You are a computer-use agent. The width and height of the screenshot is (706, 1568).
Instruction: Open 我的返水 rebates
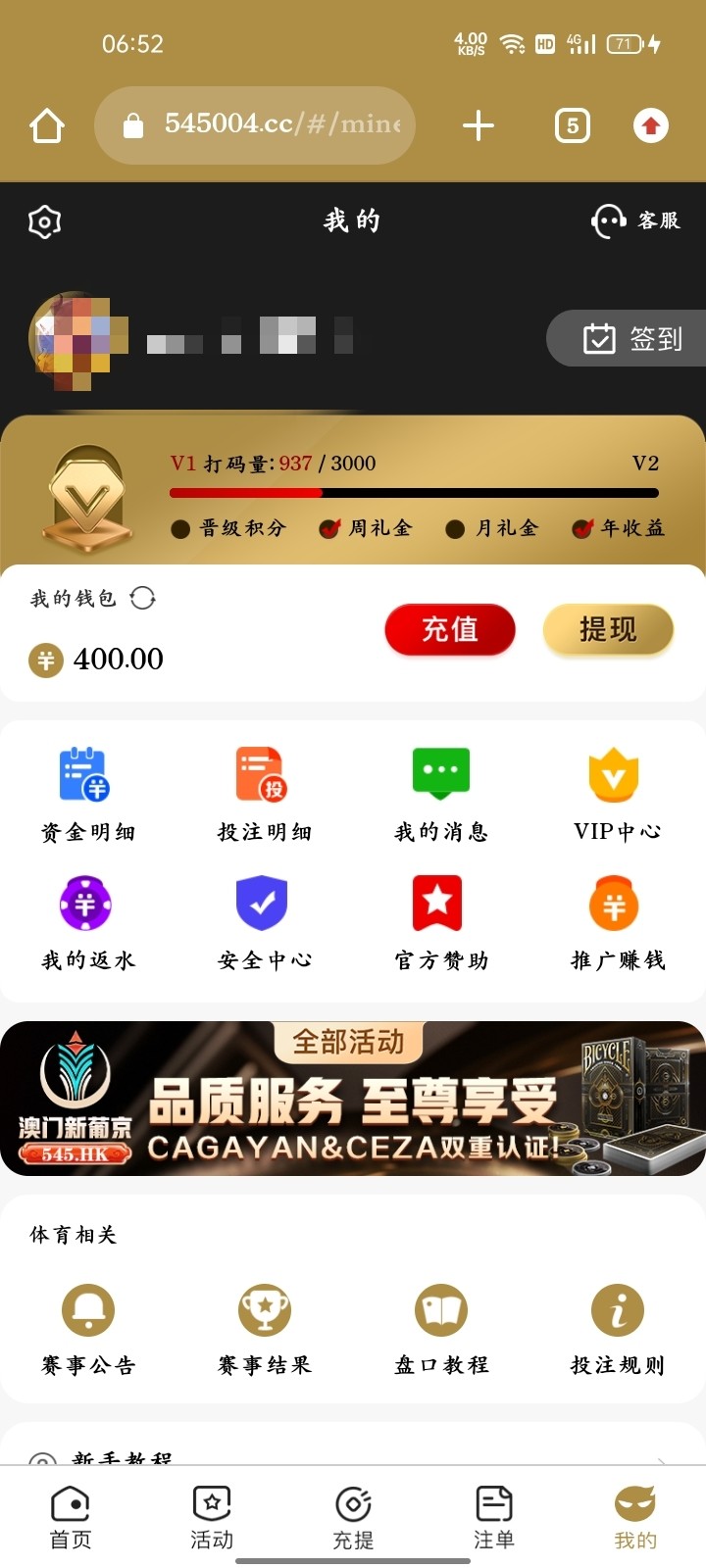pos(87,922)
